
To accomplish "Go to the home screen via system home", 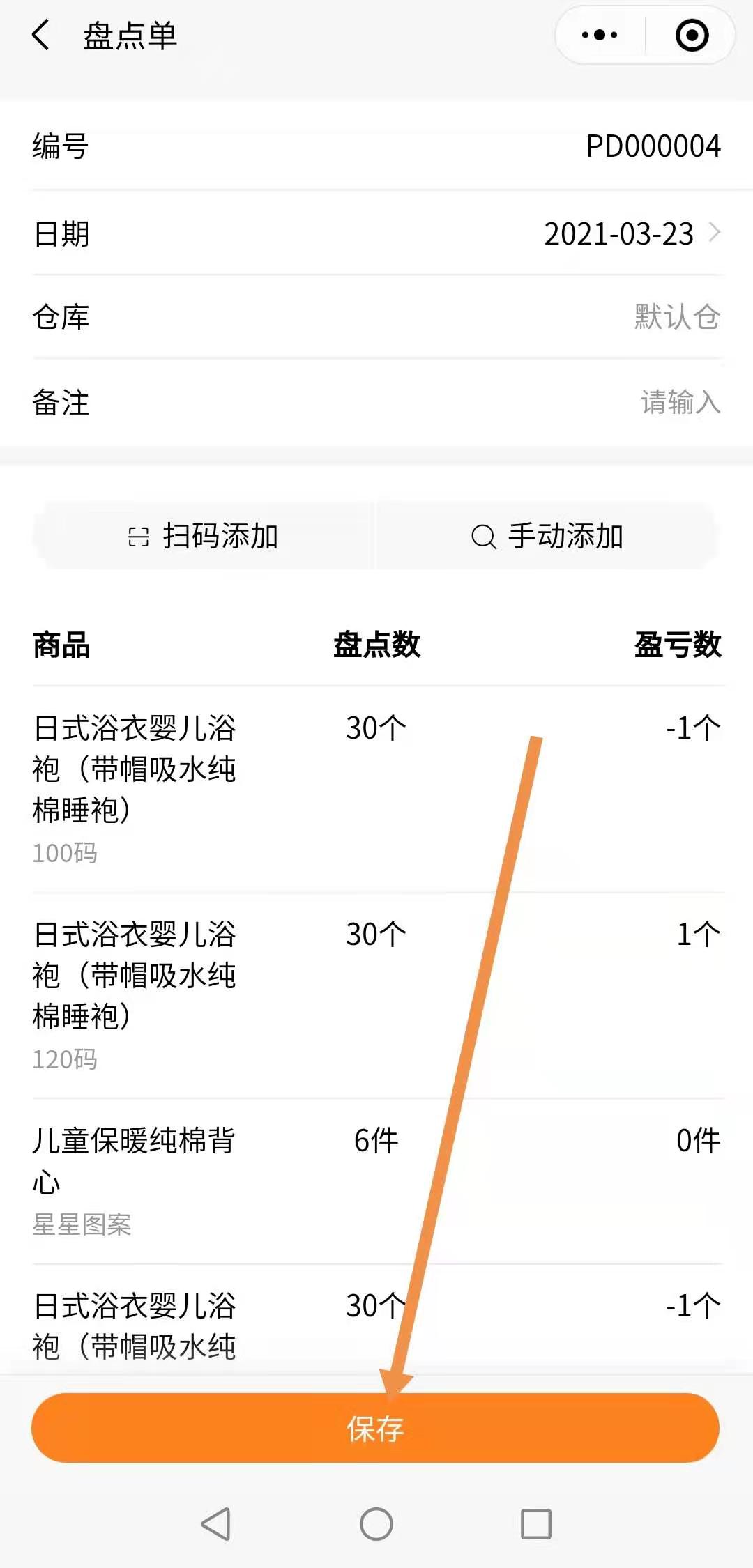I will coord(376,1523).
